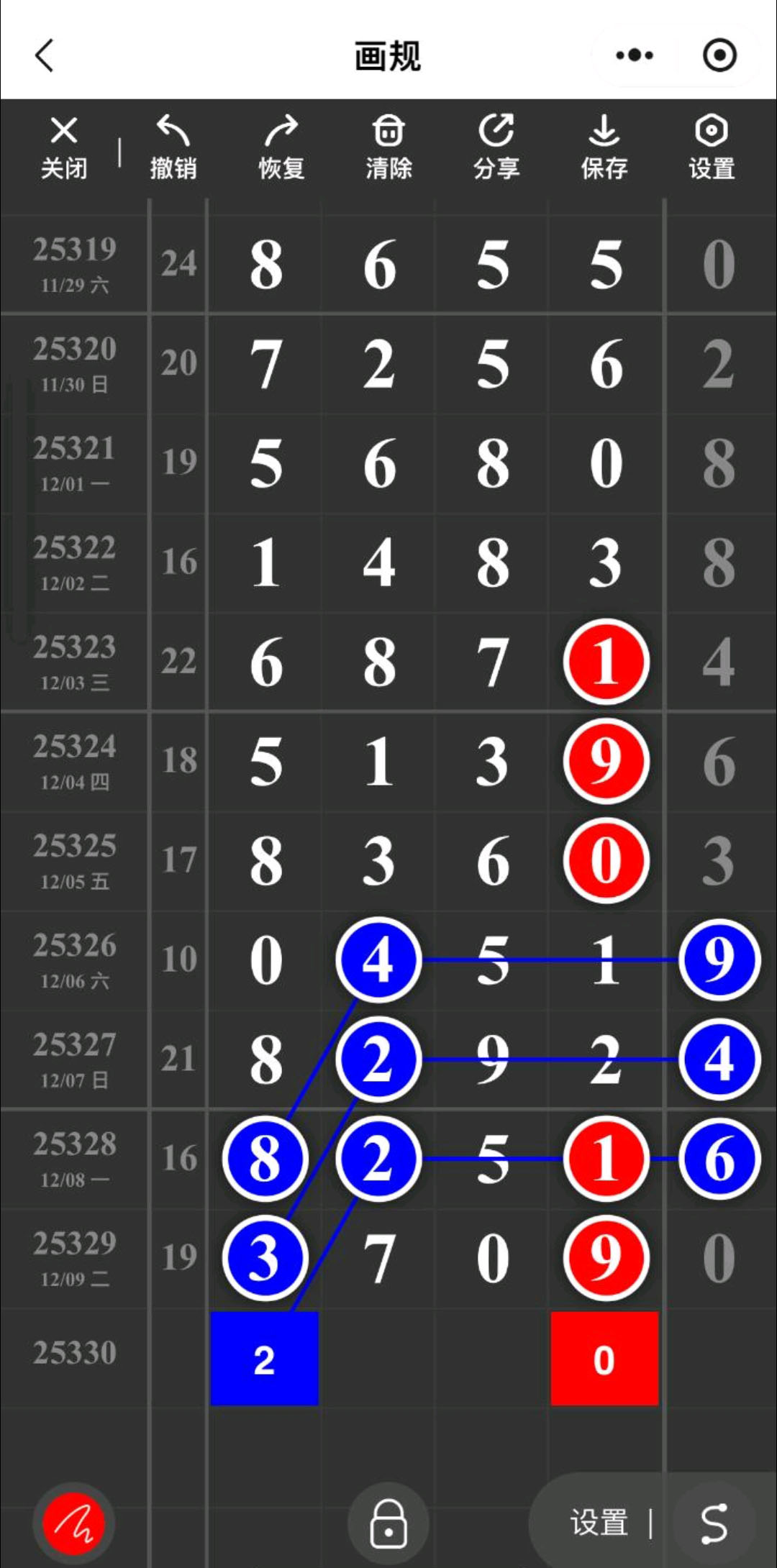The height and width of the screenshot is (1568, 777).
Task: Open the bottom 设置 pill button
Action: (x=599, y=1523)
